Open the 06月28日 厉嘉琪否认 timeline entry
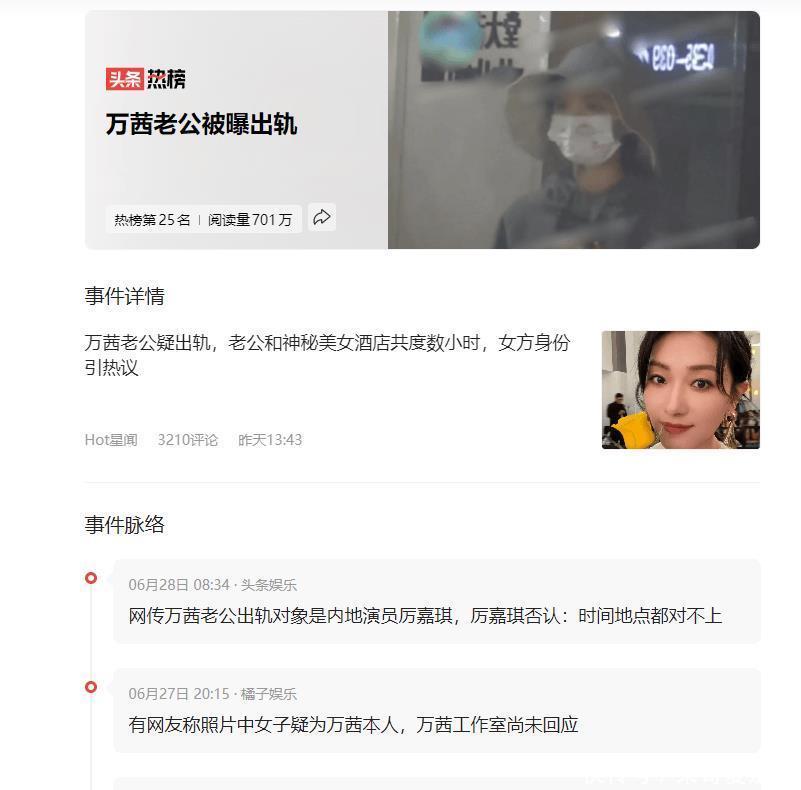The width and height of the screenshot is (801, 790). point(425,615)
